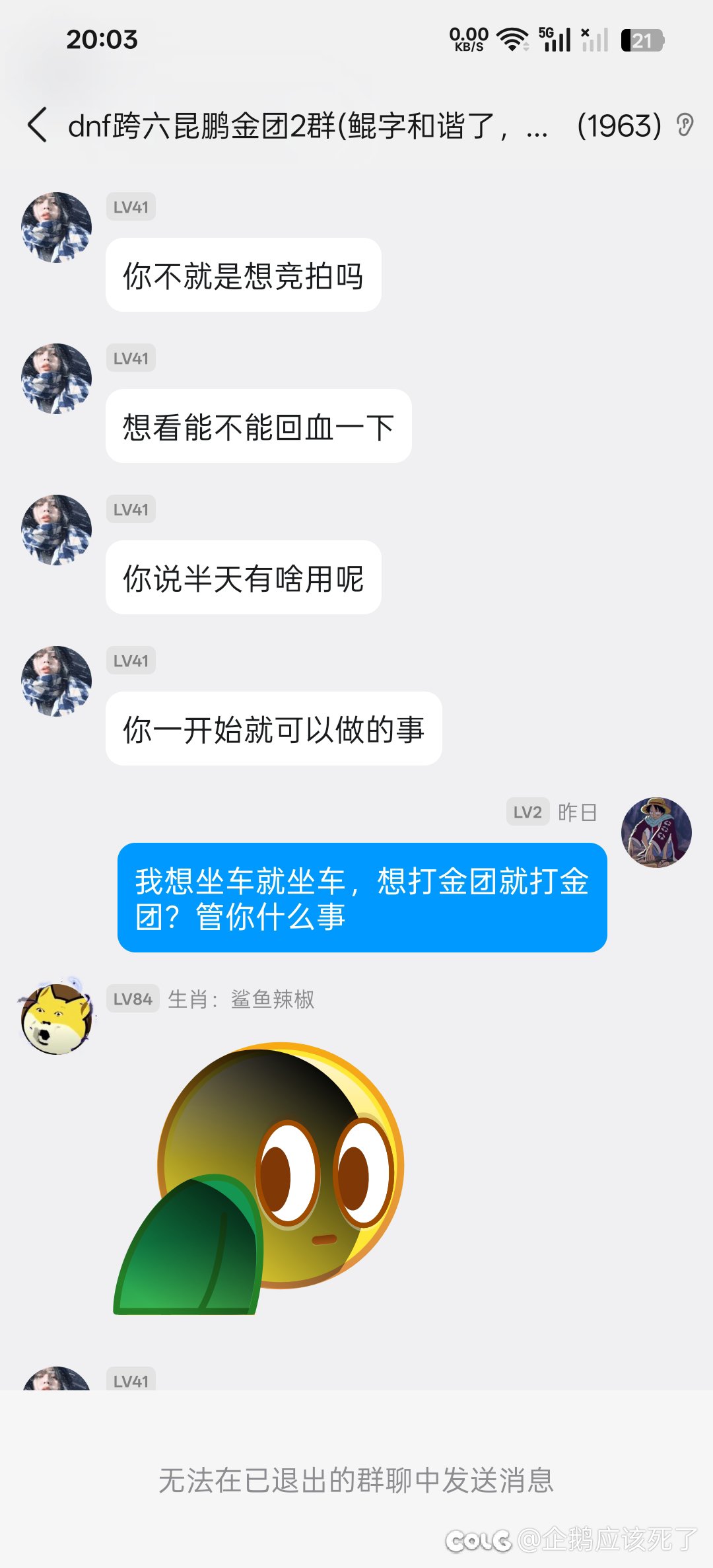View profile of sender of "你说半天有啥用呢"
The image size is (713, 1568).
pos(57,530)
